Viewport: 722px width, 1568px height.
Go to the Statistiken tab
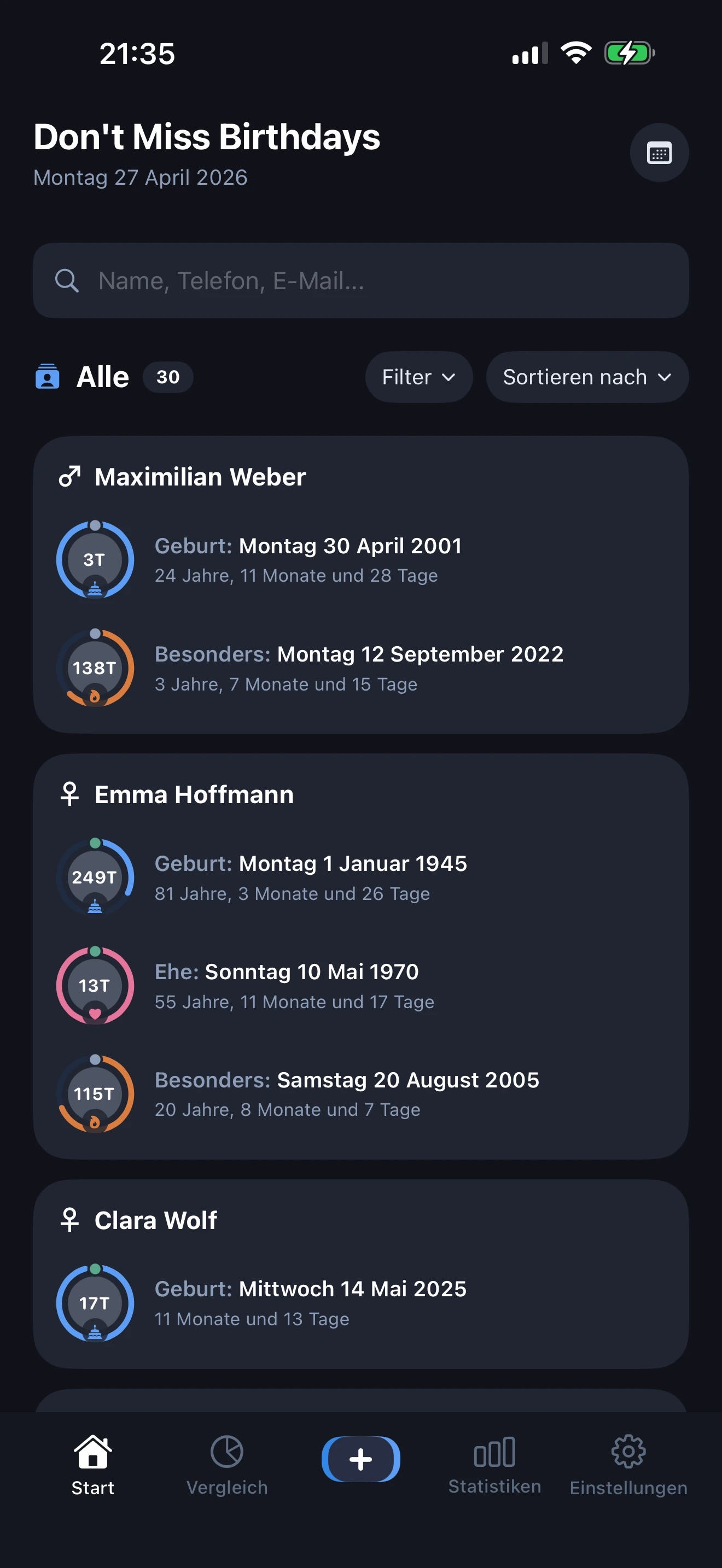494,1465
